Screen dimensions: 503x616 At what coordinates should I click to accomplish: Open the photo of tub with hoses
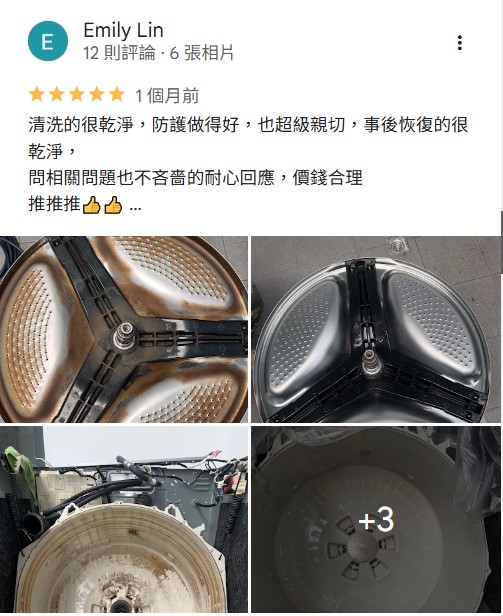click(124, 519)
